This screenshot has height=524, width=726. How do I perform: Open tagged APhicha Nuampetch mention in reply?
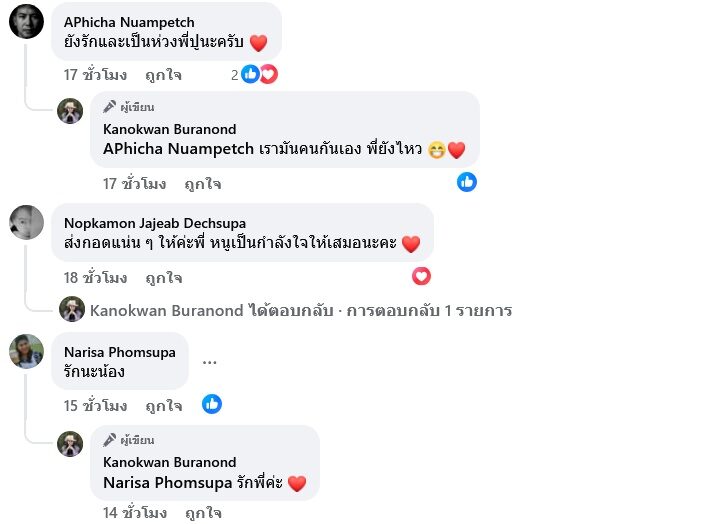[x=179, y=149]
